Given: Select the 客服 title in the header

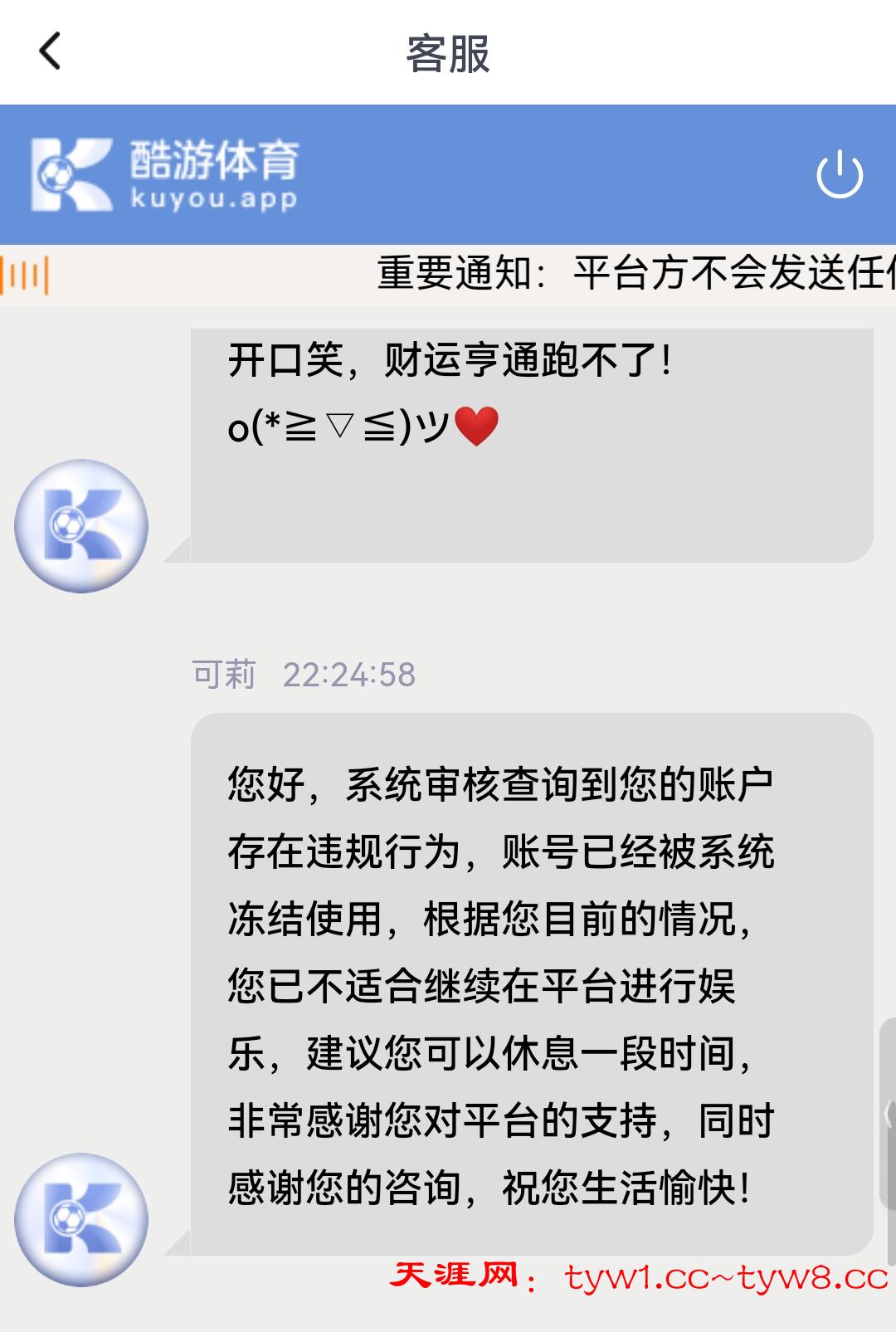Looking at the screenshot, I should point(446,51).
